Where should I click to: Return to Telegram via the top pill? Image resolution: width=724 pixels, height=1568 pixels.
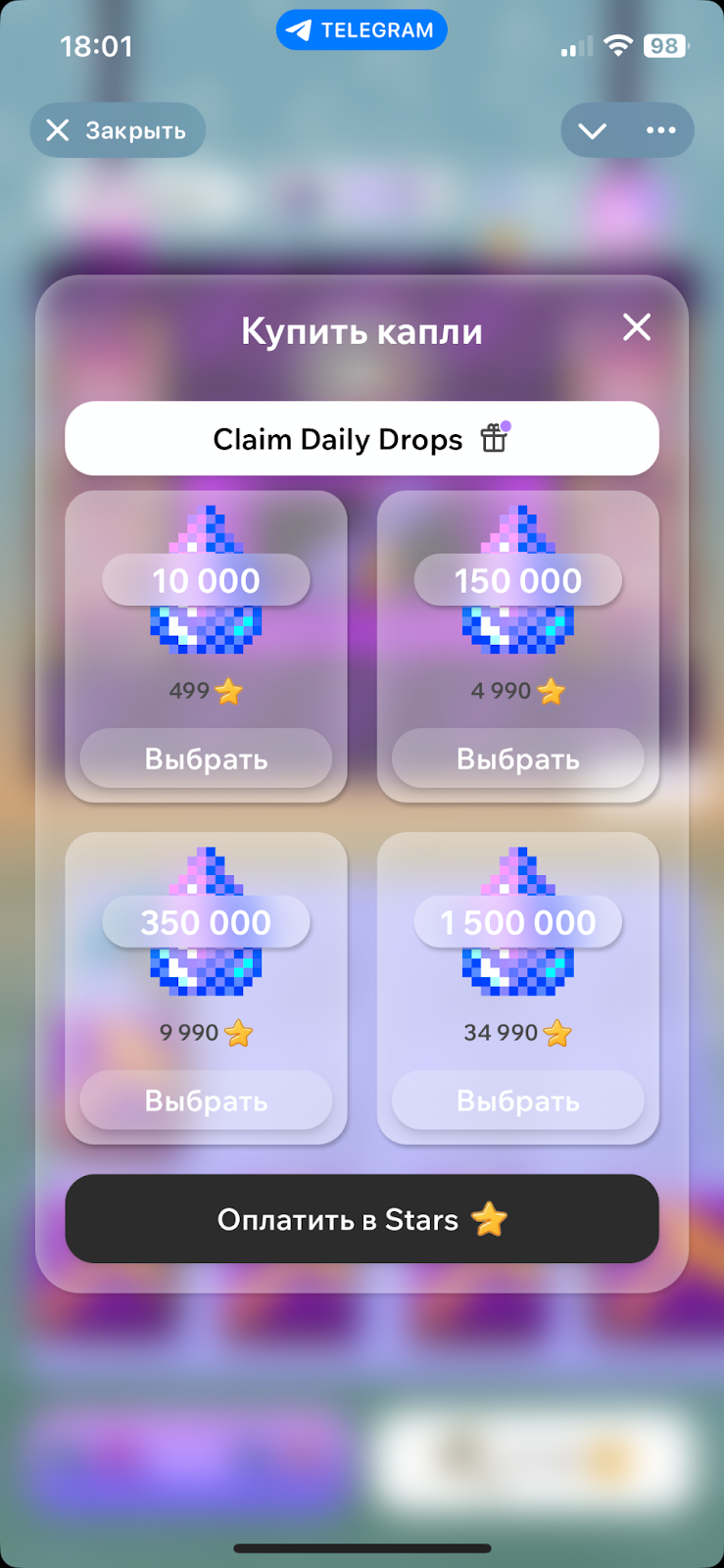tap(362, 30)
